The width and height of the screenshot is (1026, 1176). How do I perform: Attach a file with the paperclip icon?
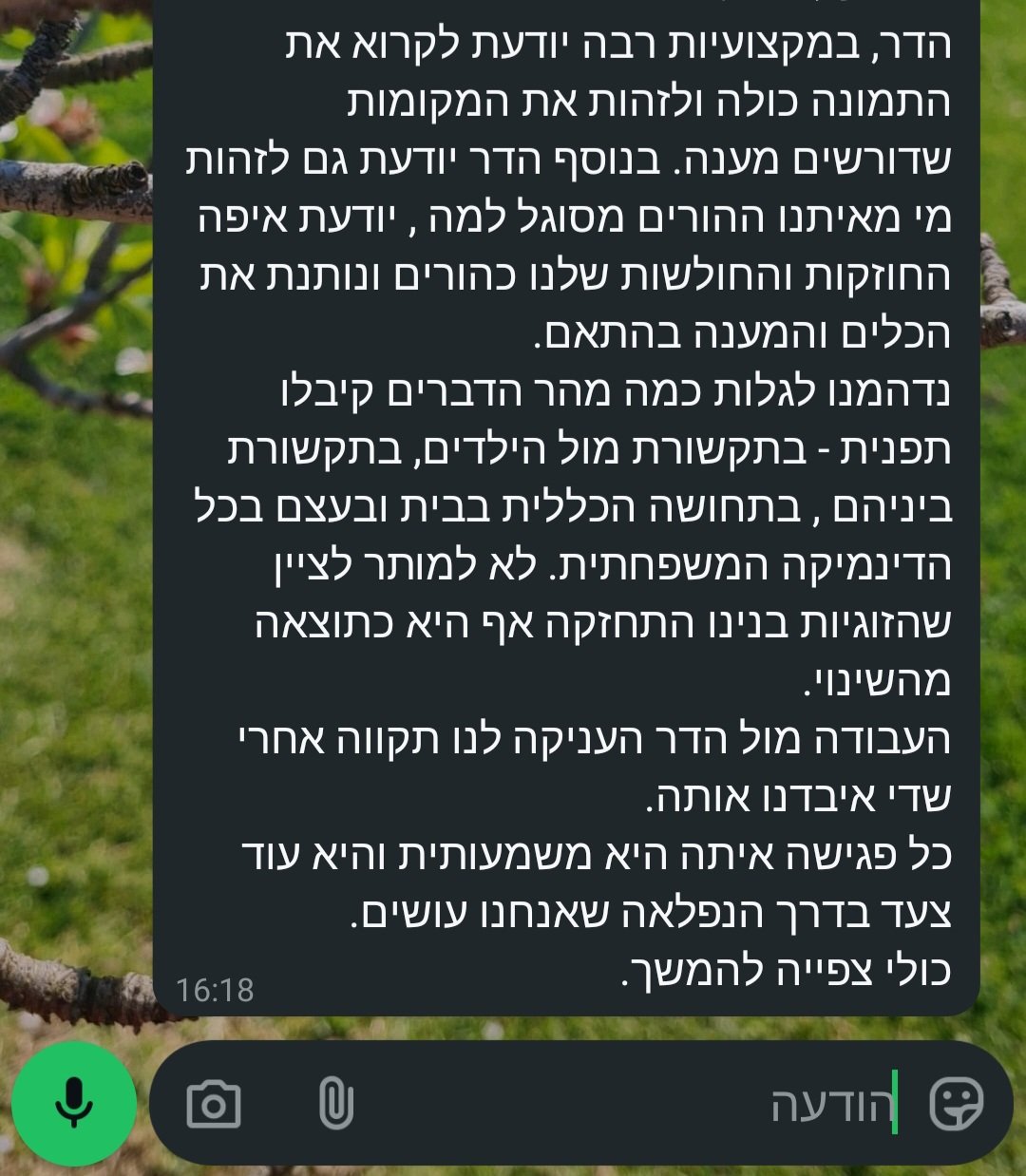[335, 1104]
